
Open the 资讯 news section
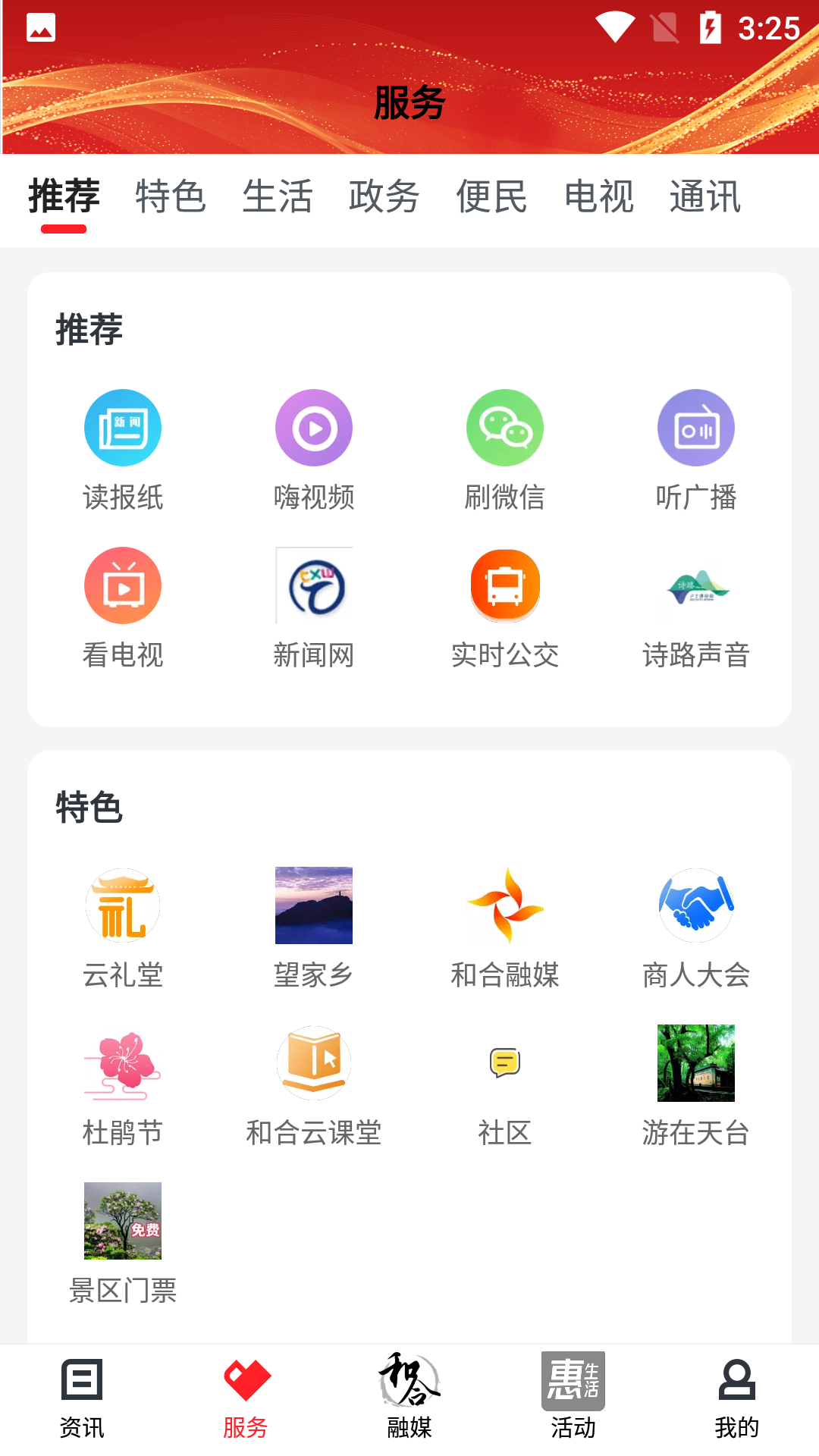tap(82, 1403)
